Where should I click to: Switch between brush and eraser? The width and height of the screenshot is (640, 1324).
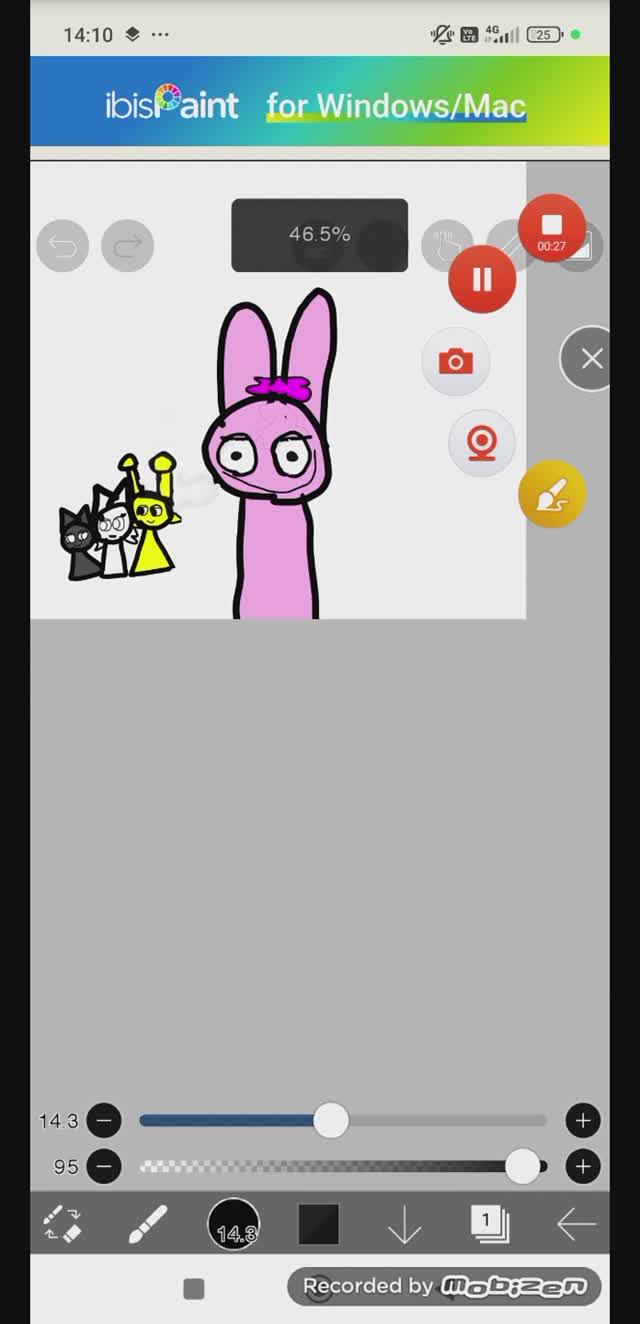[x=62, y=1224]
